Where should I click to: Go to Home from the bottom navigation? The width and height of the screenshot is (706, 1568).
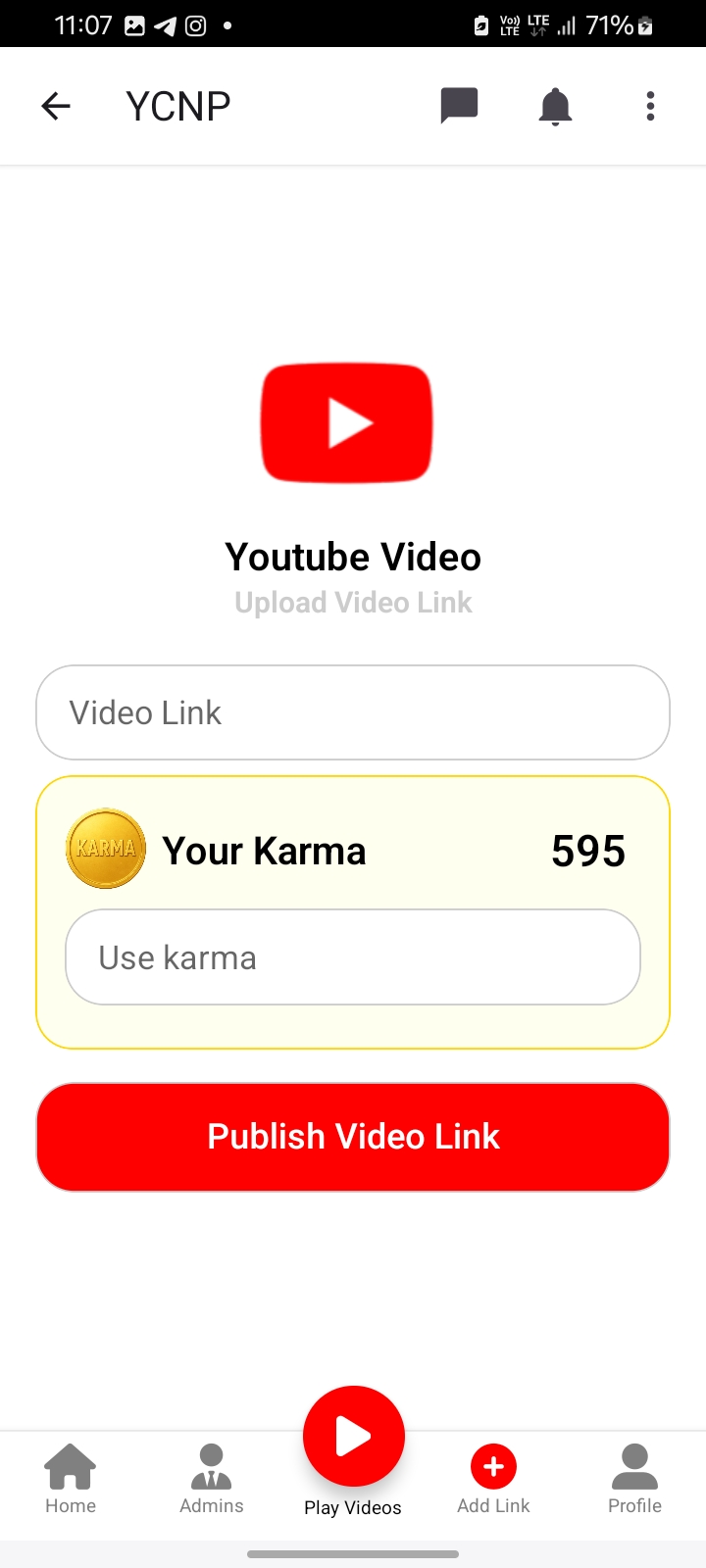70,1480
